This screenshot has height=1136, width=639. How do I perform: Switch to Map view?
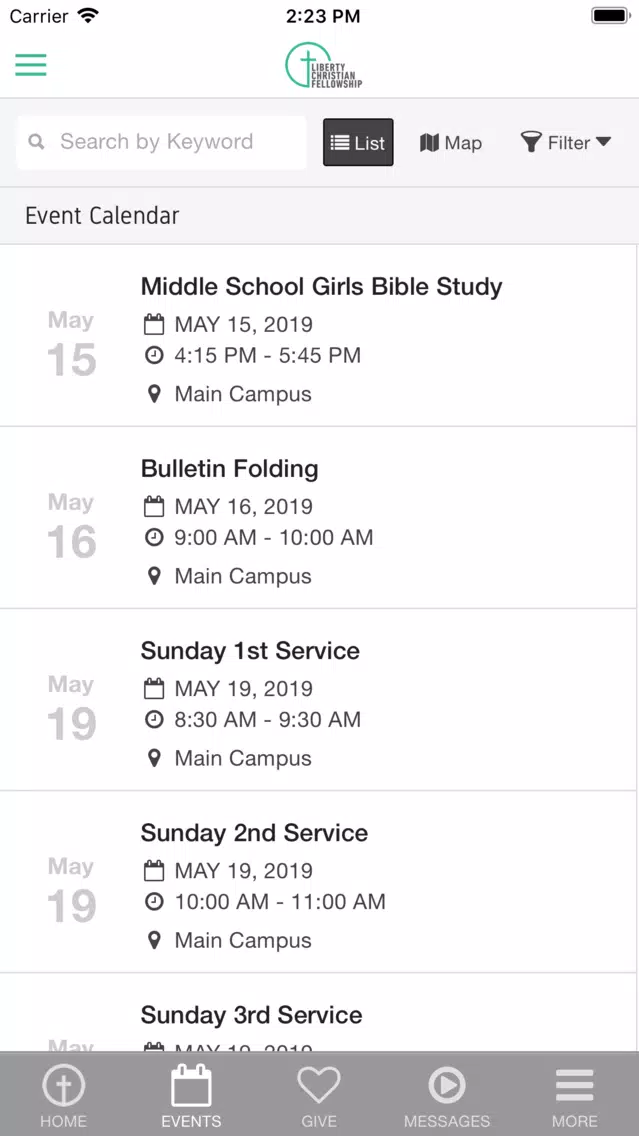click(x=451, y=143)
